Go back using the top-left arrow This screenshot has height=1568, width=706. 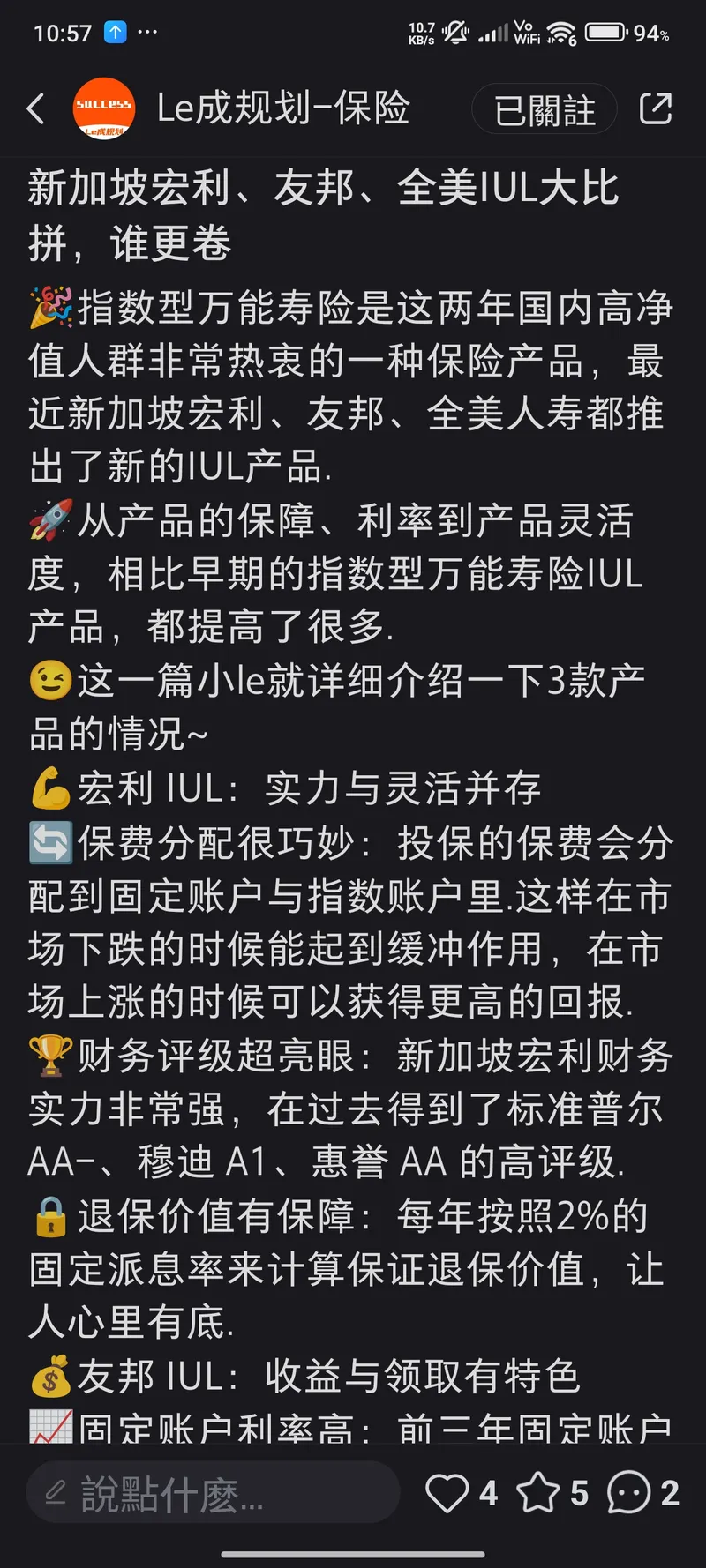click(36, 109)
